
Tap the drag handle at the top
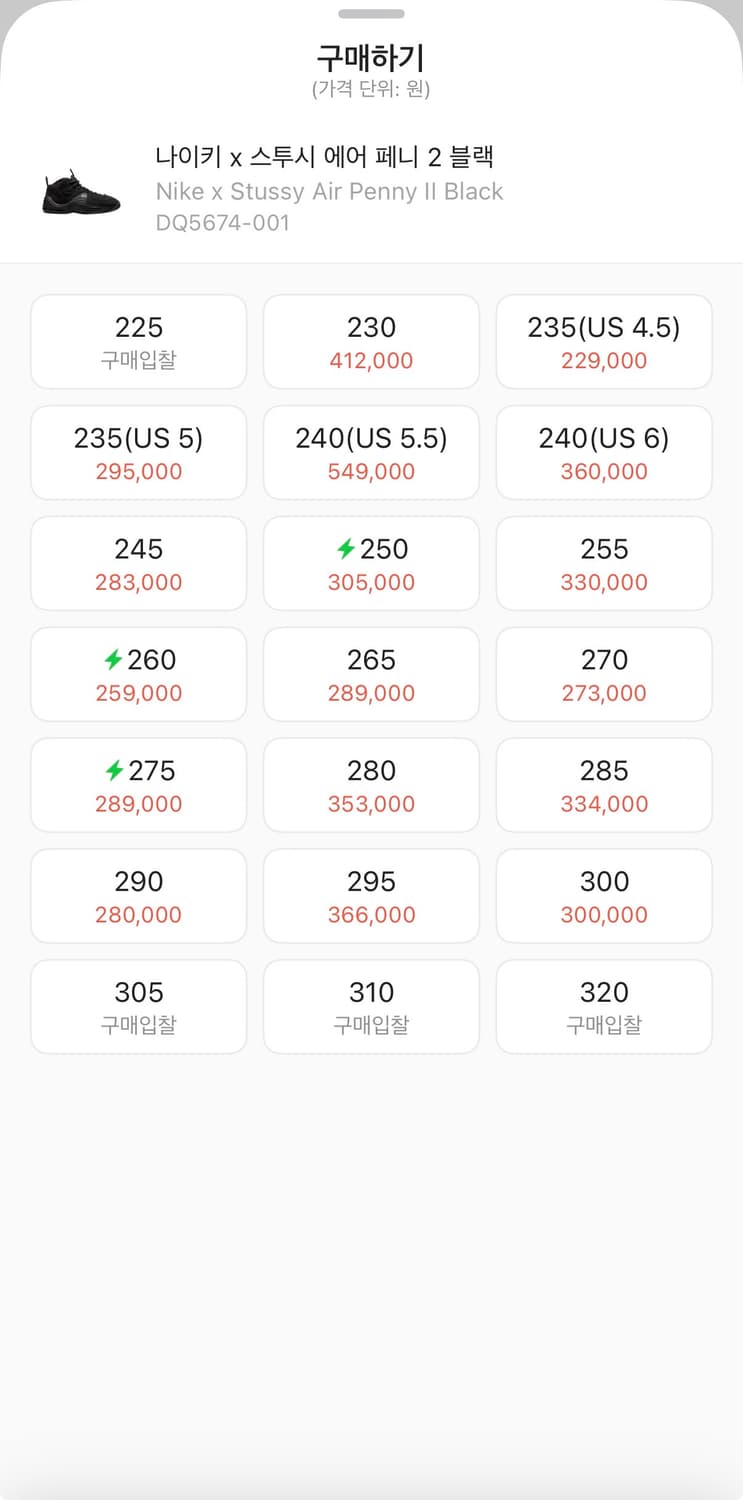371,14
